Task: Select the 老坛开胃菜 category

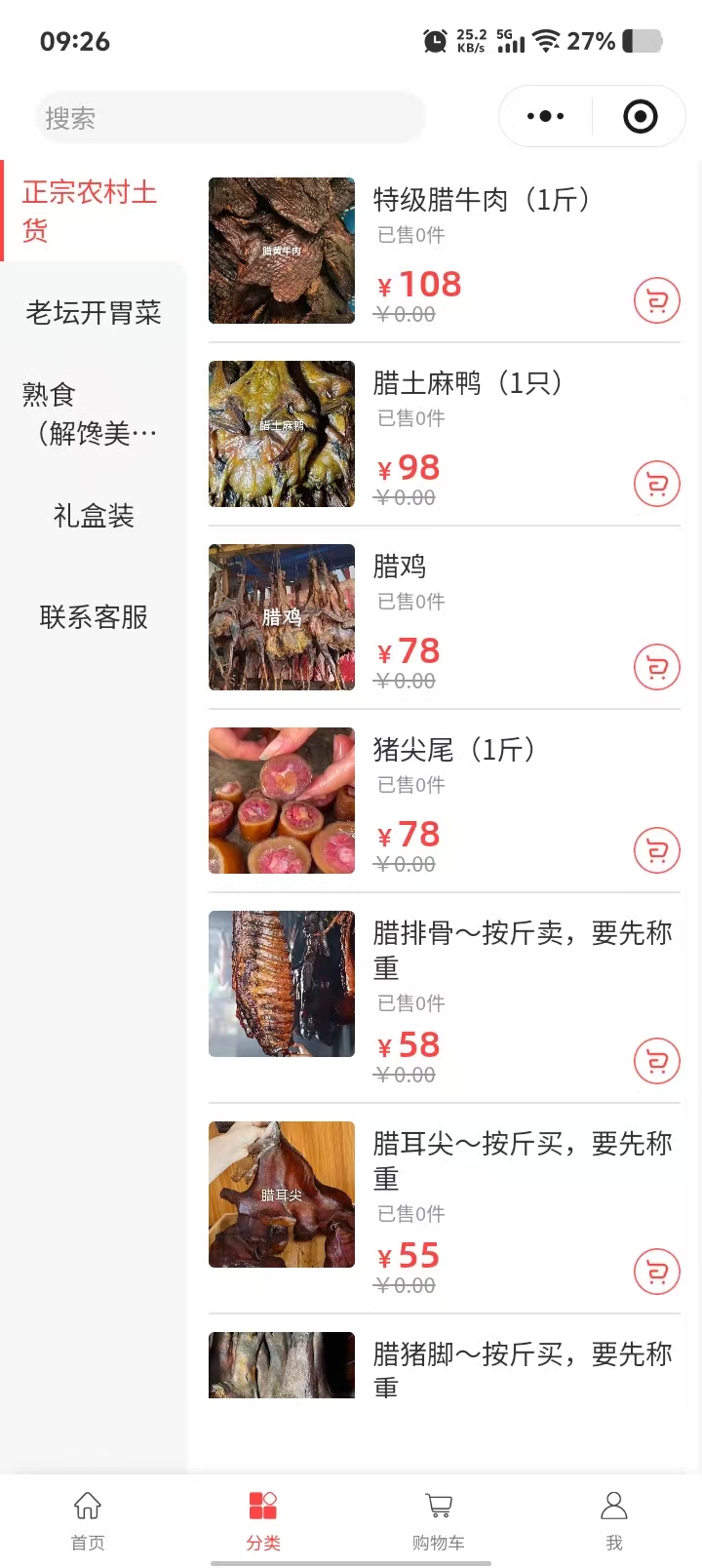Action: click(x=94, y=313)
